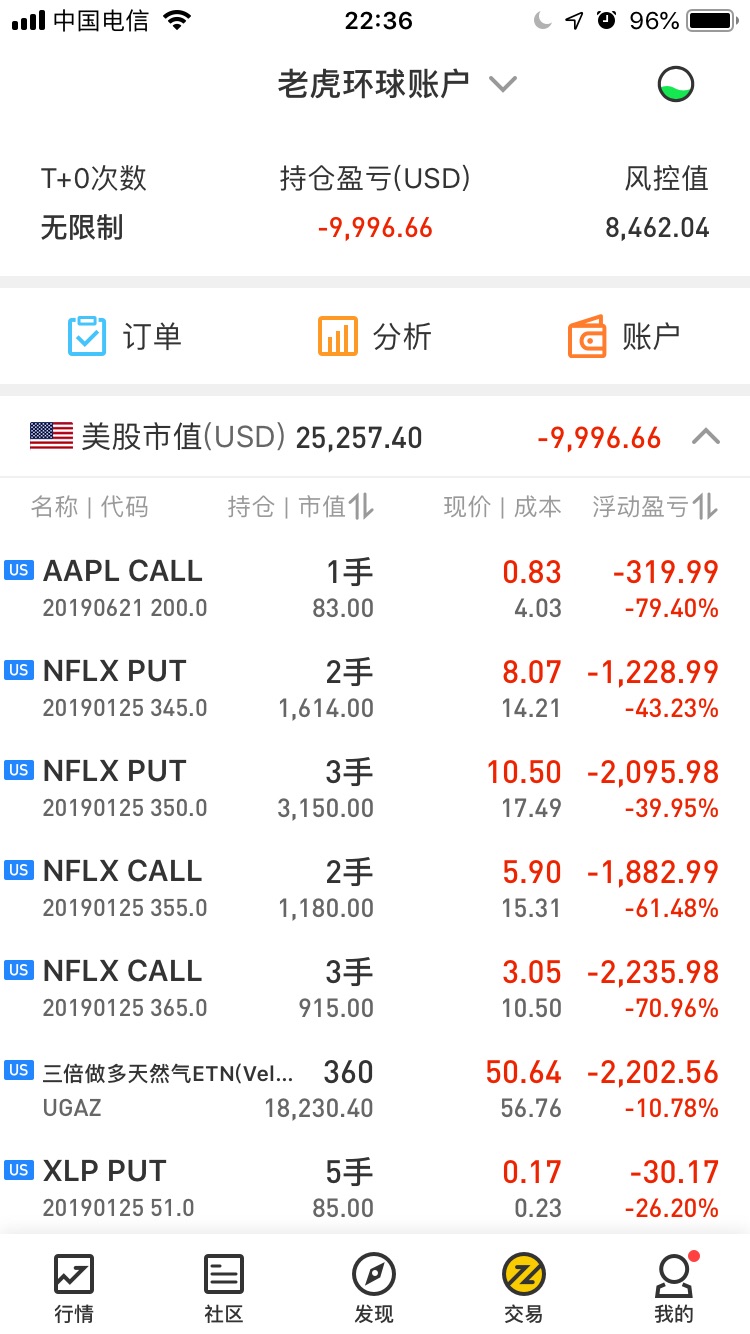Open the NFLX PUT 350.0 position
The width and height of the screenshot is (750, 1334).
(x=375, y=788)
